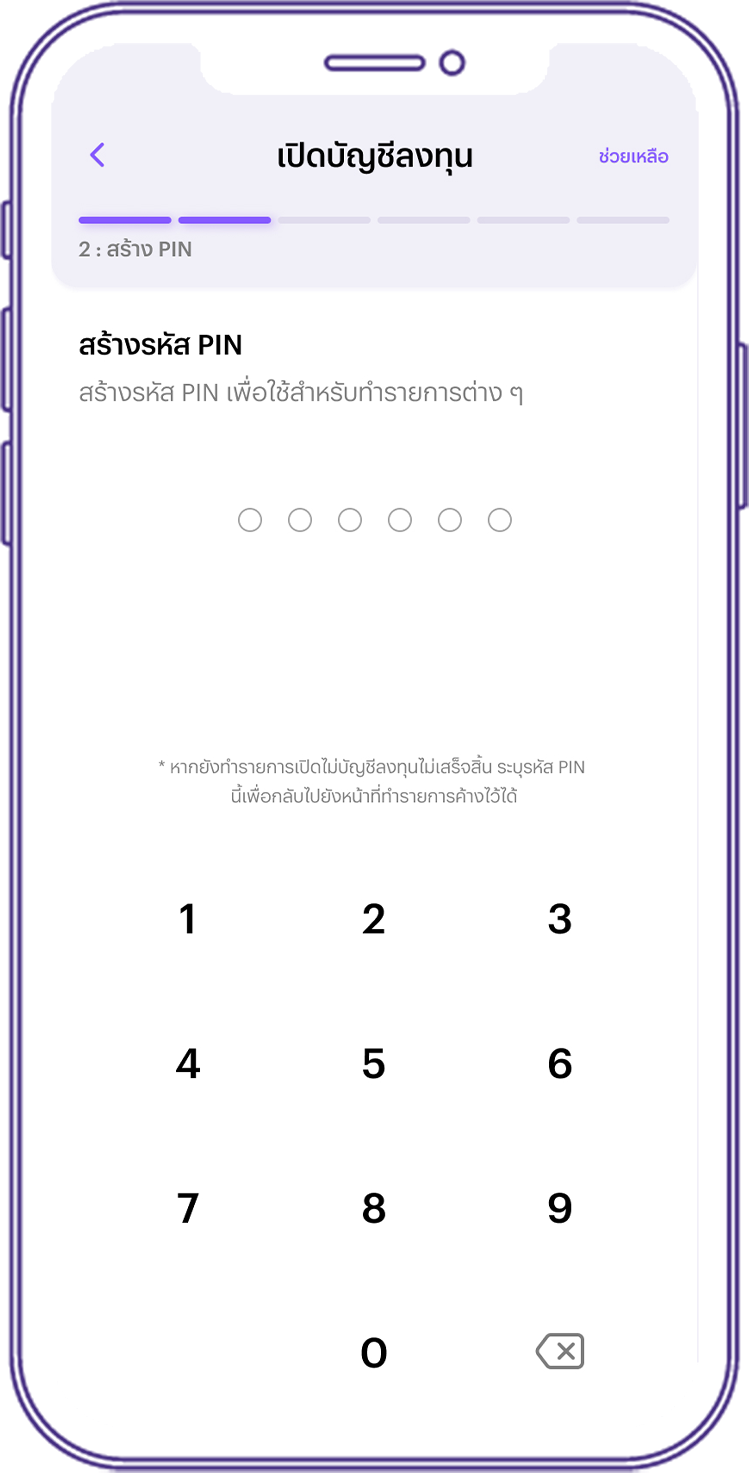Select digit 9 for the PIN
The image size is (750, 1474).
pos(560,1208)
